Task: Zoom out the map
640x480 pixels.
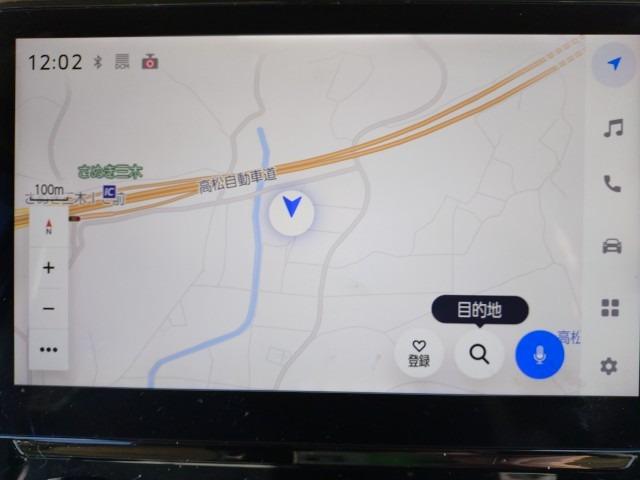Action: point(48,309)
